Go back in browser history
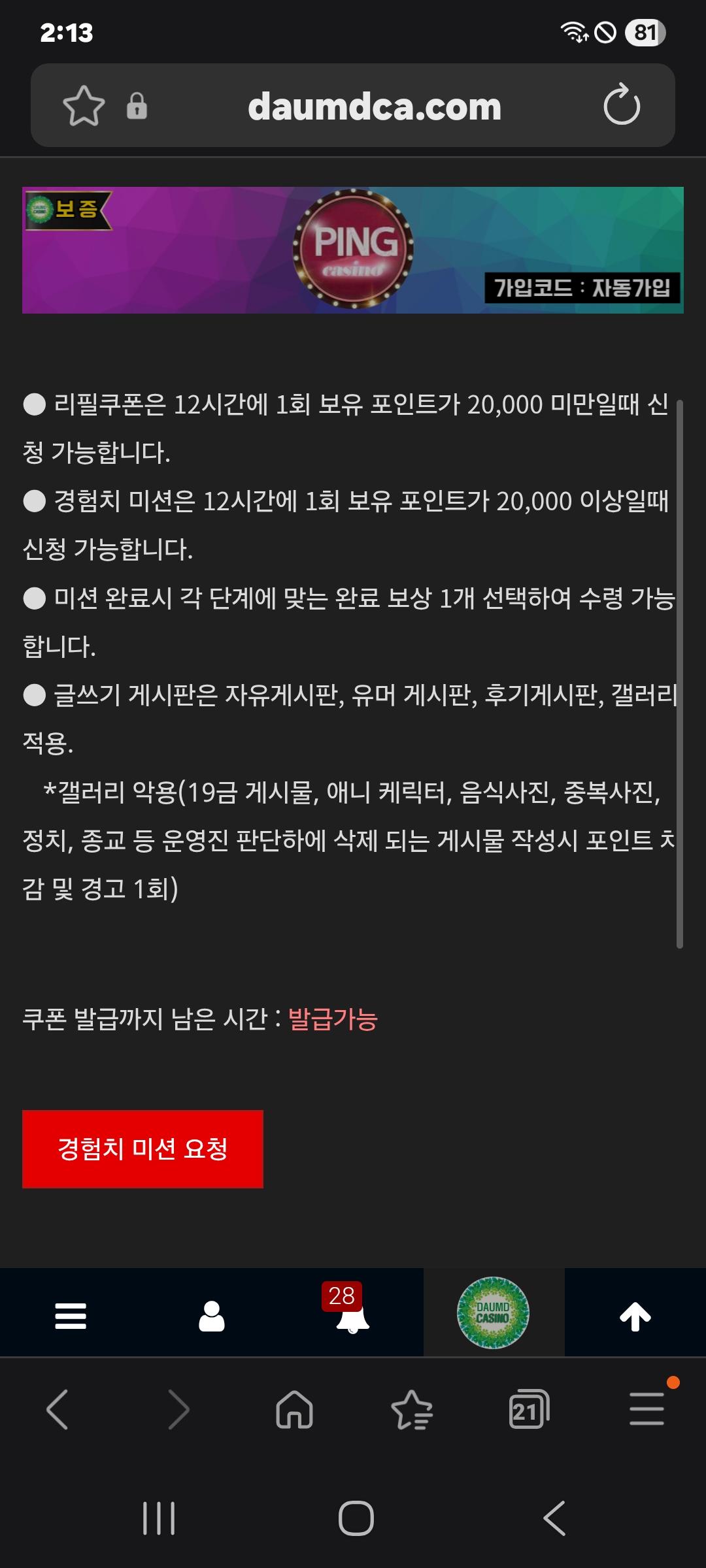Viewport: 706px width, 1568px height. pyautogui.click(x=58, y=1410)
